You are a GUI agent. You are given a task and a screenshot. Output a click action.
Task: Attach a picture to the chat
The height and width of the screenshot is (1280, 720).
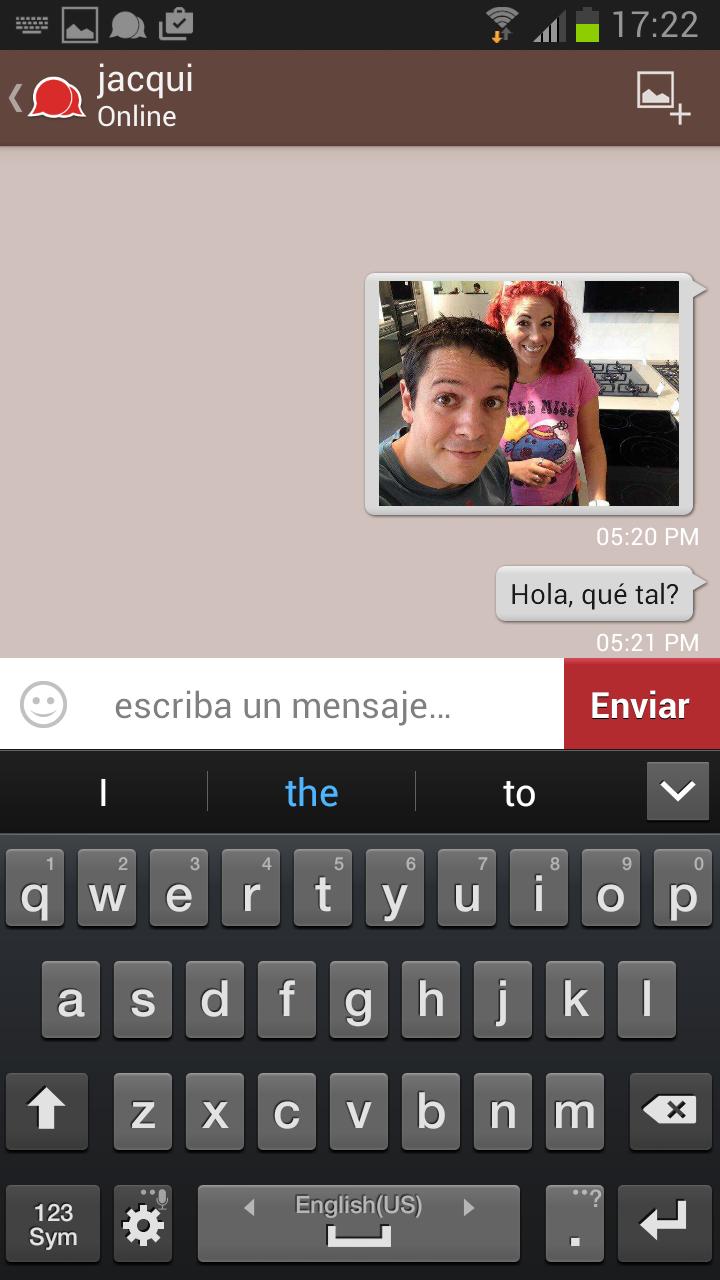coord(663,98)
